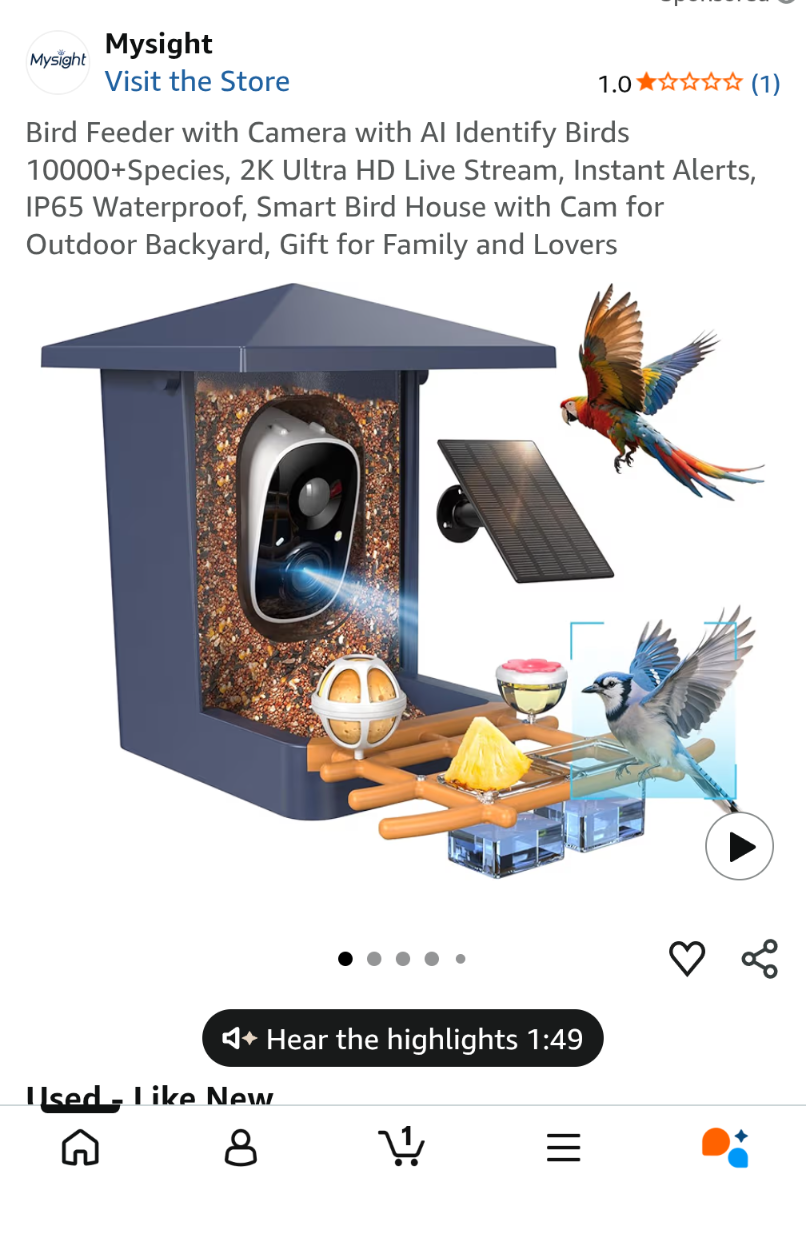Screen dimensions: 806x1234
Task: Play the product video
Action: [x=739, y=846]
